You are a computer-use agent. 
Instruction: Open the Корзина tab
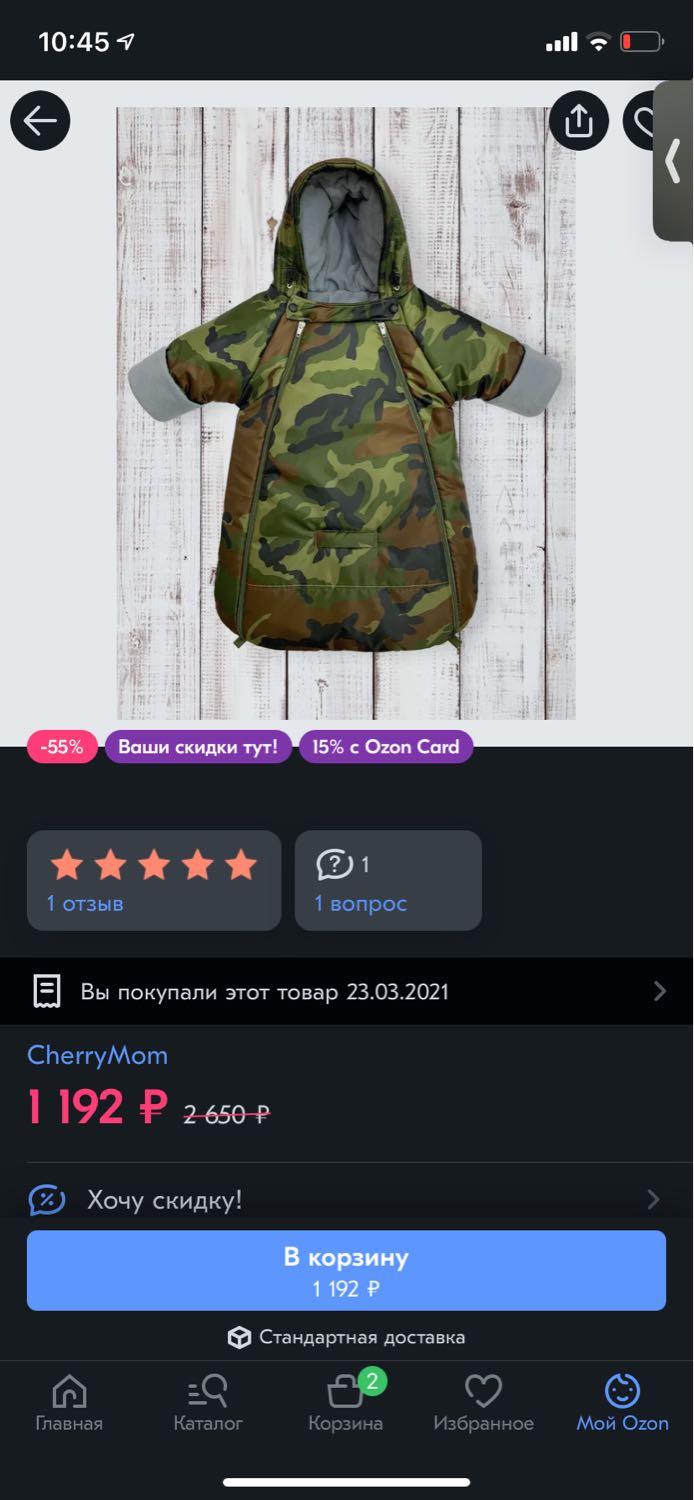point(346,1404)
